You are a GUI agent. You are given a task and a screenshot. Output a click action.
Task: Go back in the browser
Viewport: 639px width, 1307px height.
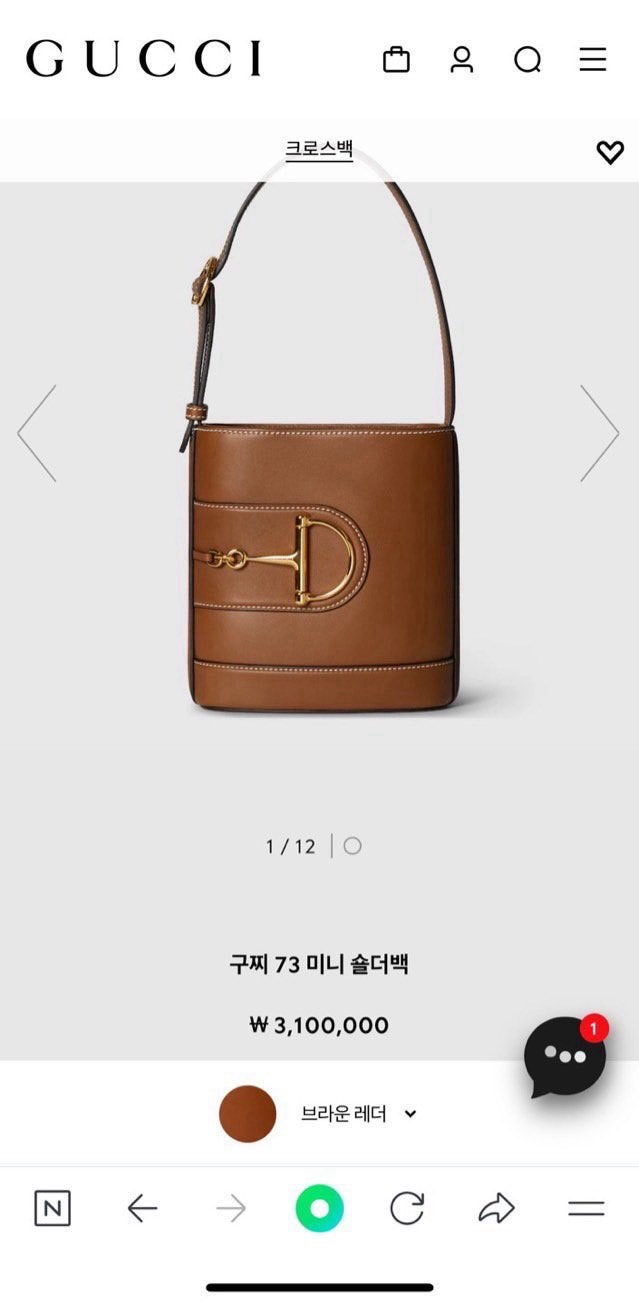(x=142, y=1208)
